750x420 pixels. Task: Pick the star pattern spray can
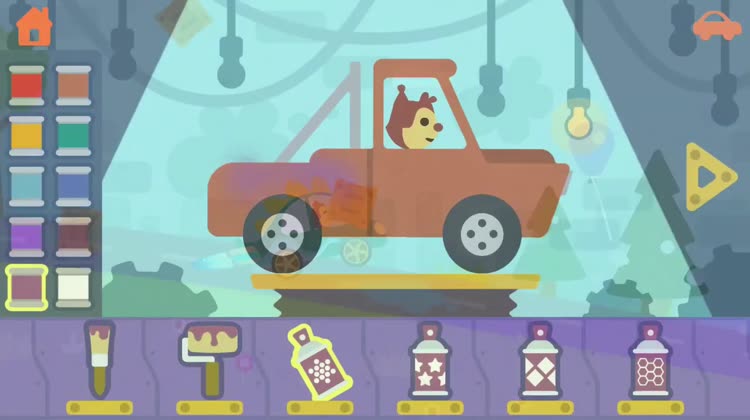(x=429, y=362)
